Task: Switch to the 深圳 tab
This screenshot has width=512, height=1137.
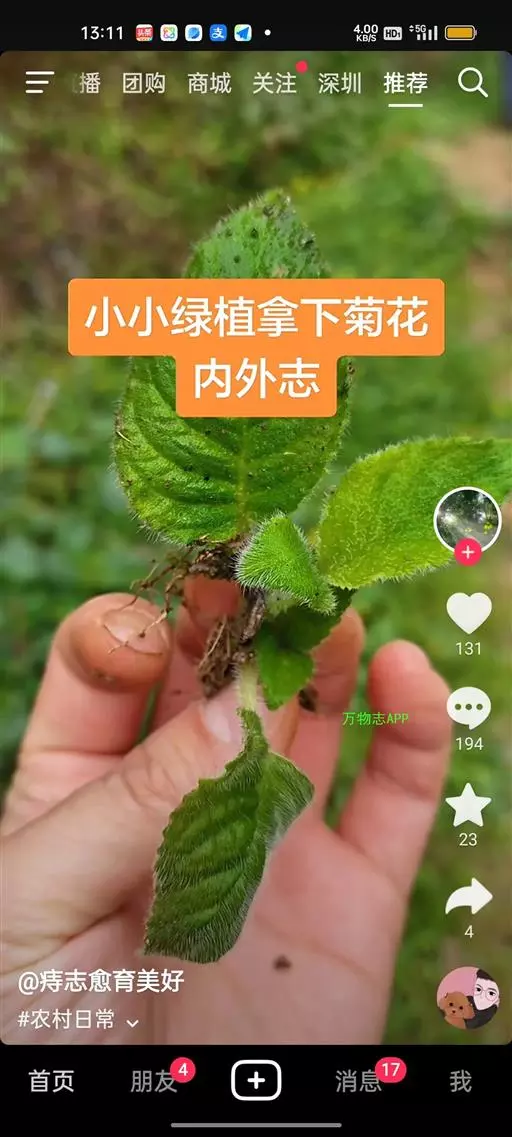Action: coord(339,83)
